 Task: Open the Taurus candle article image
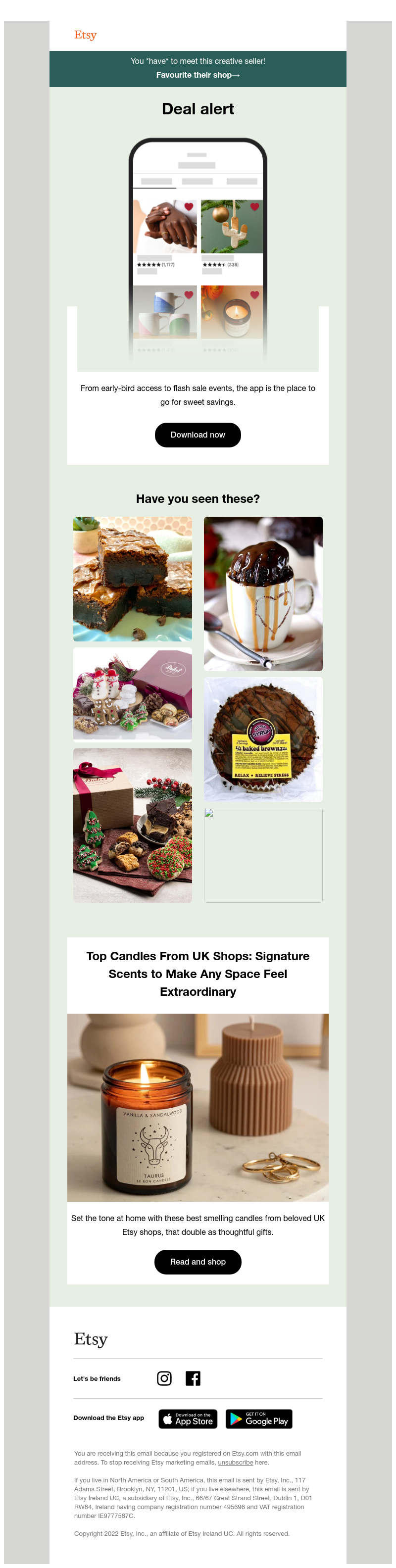click(198, 1107)
